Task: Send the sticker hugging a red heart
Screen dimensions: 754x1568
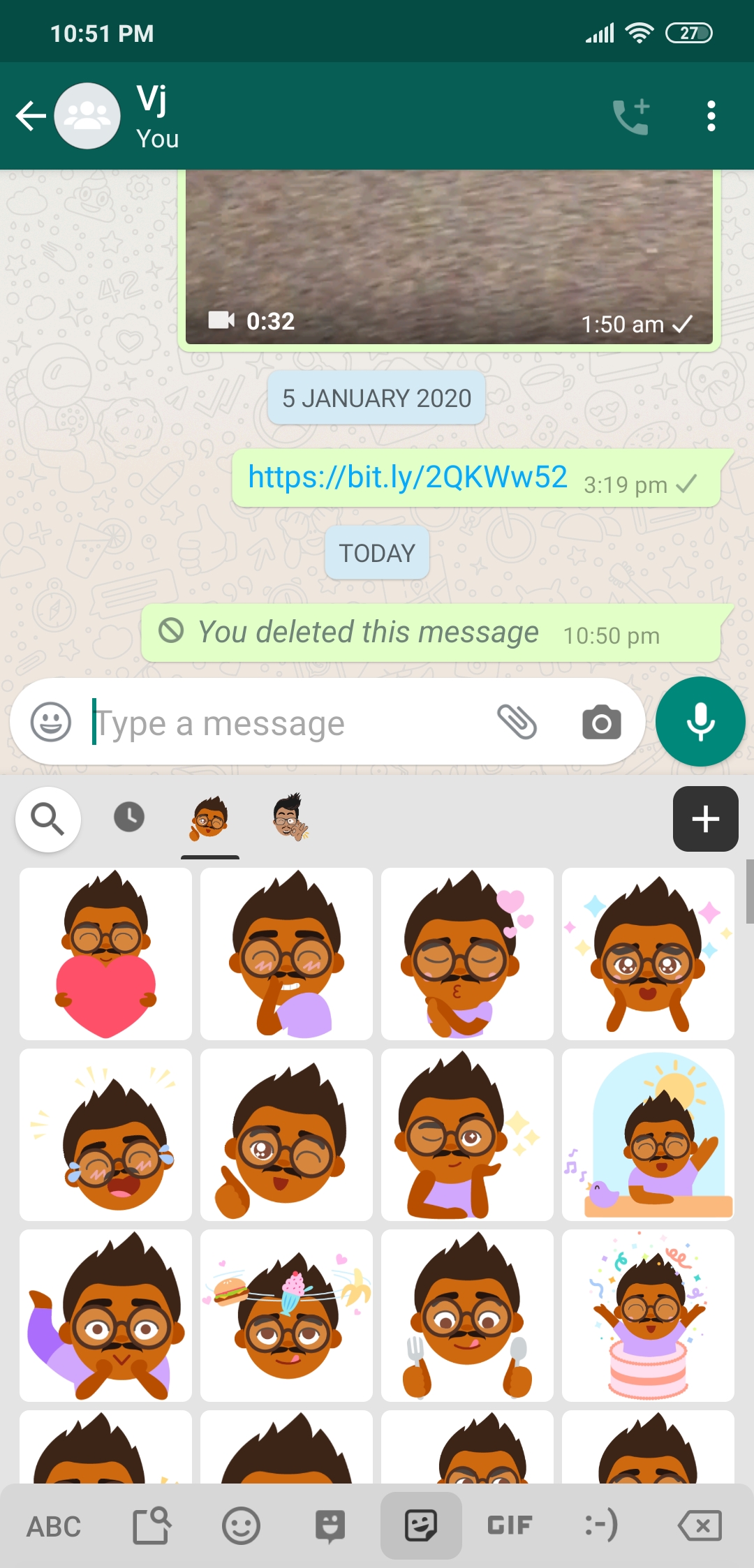Action: (x=105, y=954)
